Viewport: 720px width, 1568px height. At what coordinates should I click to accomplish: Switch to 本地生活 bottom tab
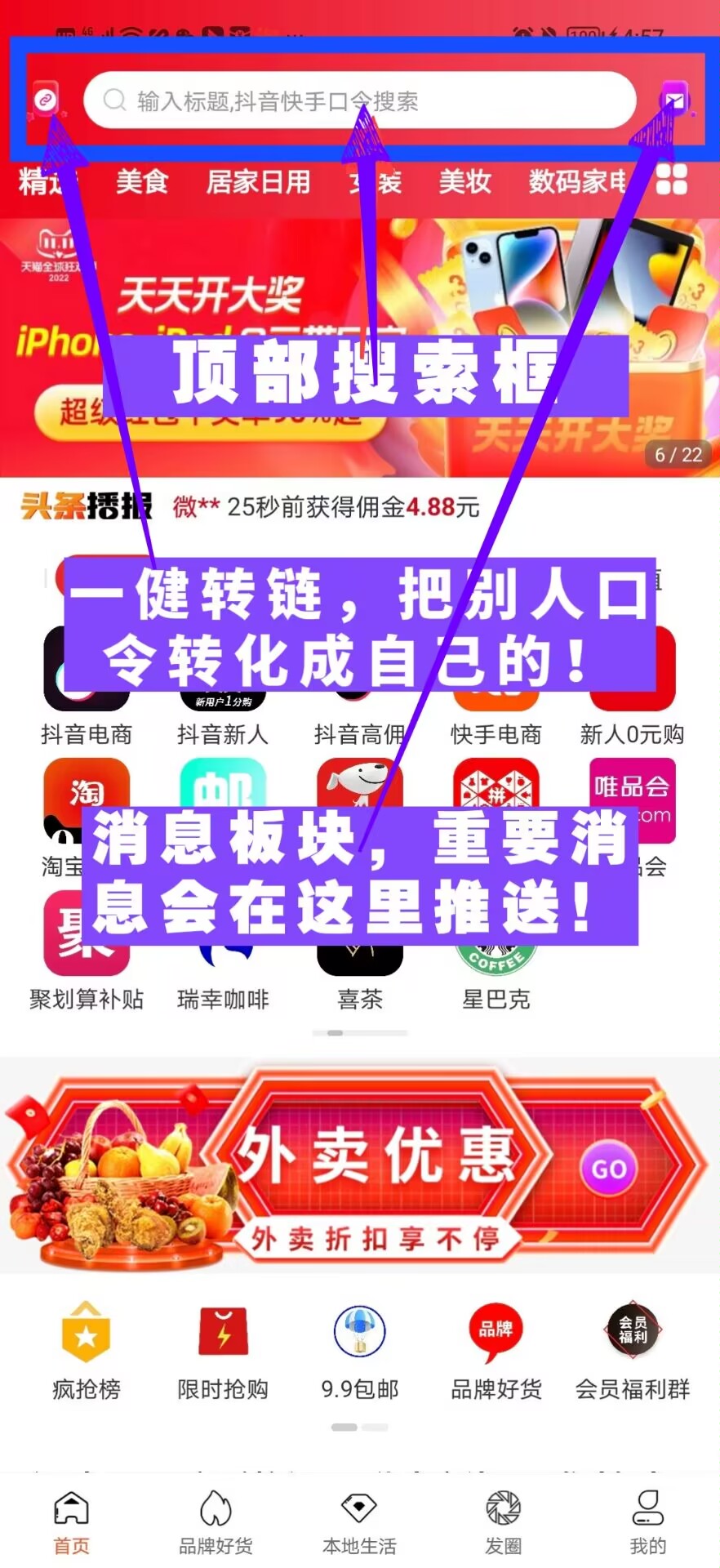point(359,1521)
